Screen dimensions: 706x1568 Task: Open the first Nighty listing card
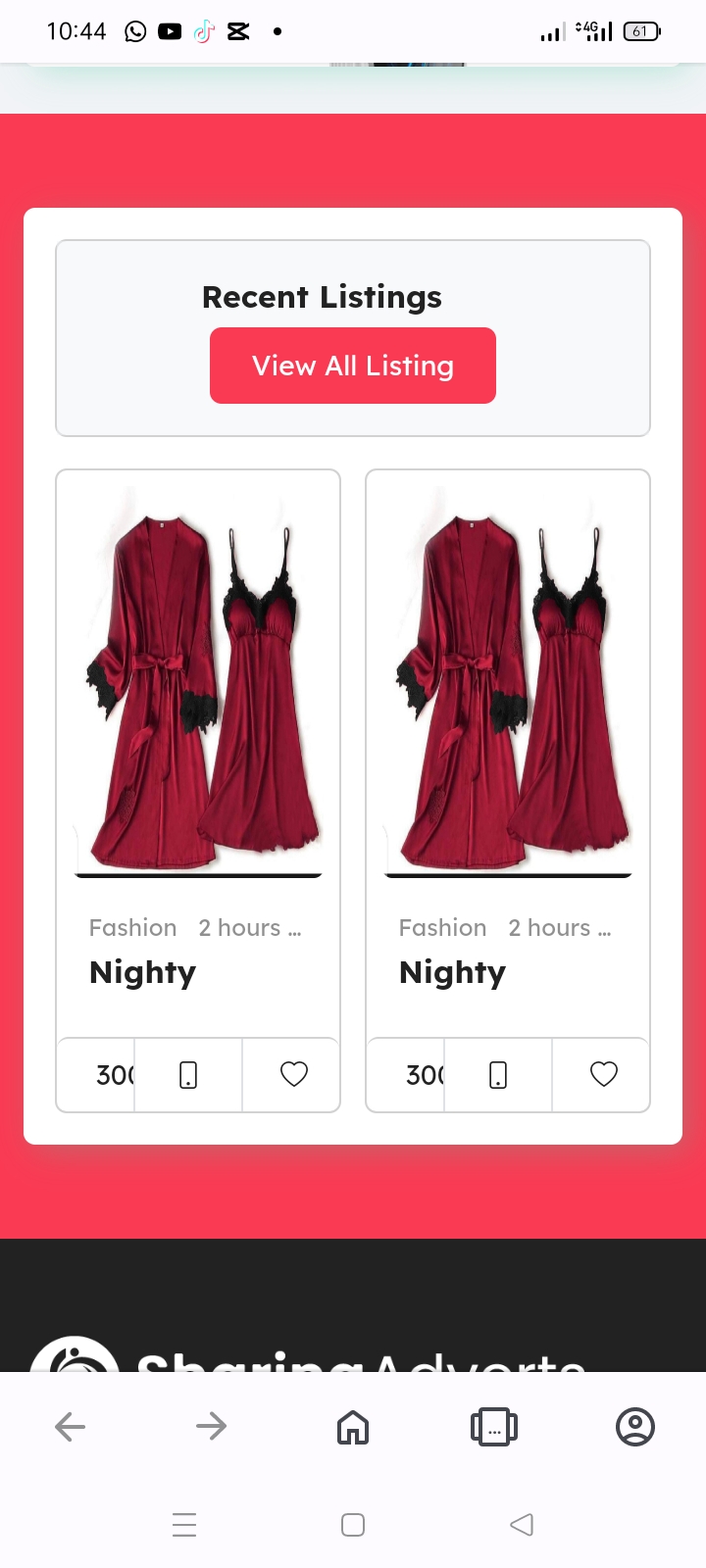click(x=198, y=686)
